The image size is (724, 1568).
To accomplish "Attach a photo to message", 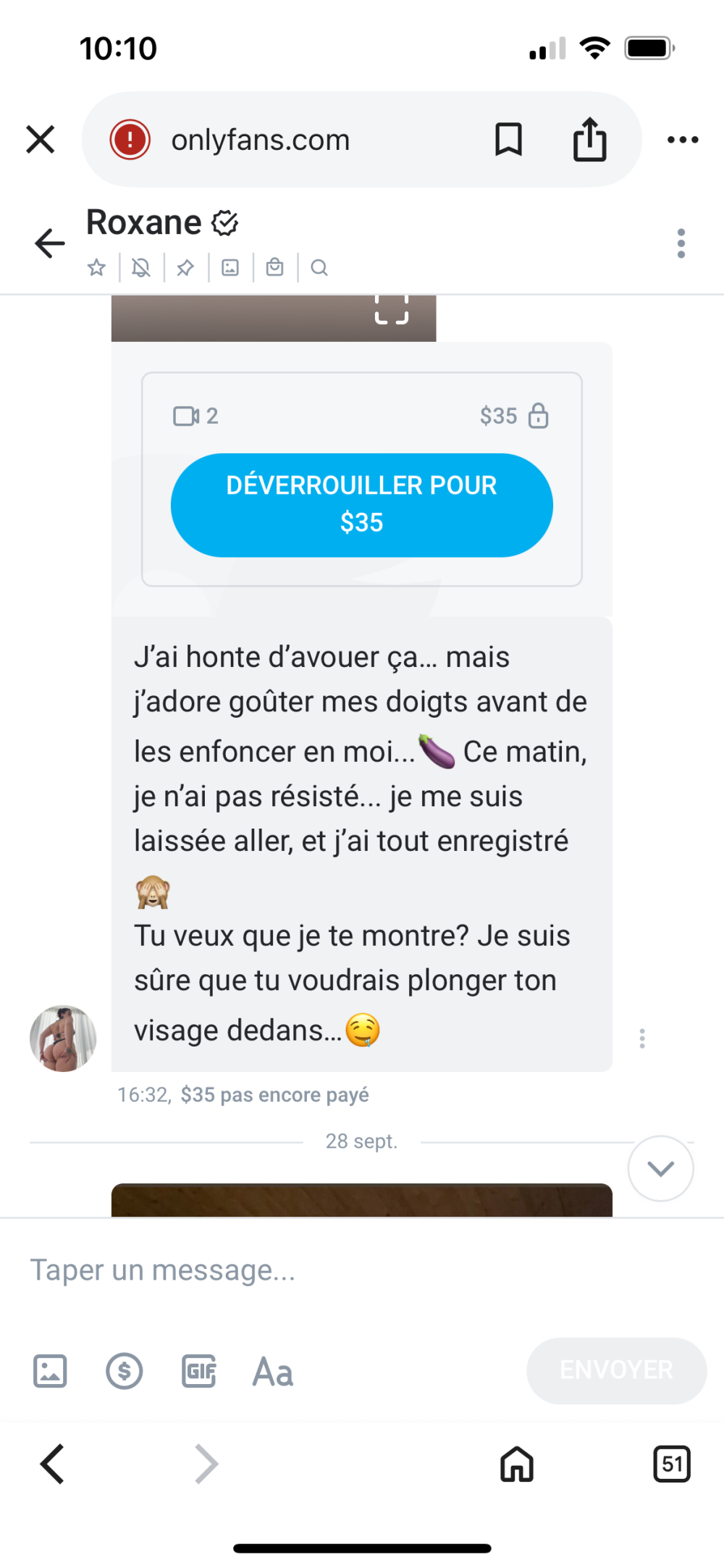I will click(x=50, y=1371).
